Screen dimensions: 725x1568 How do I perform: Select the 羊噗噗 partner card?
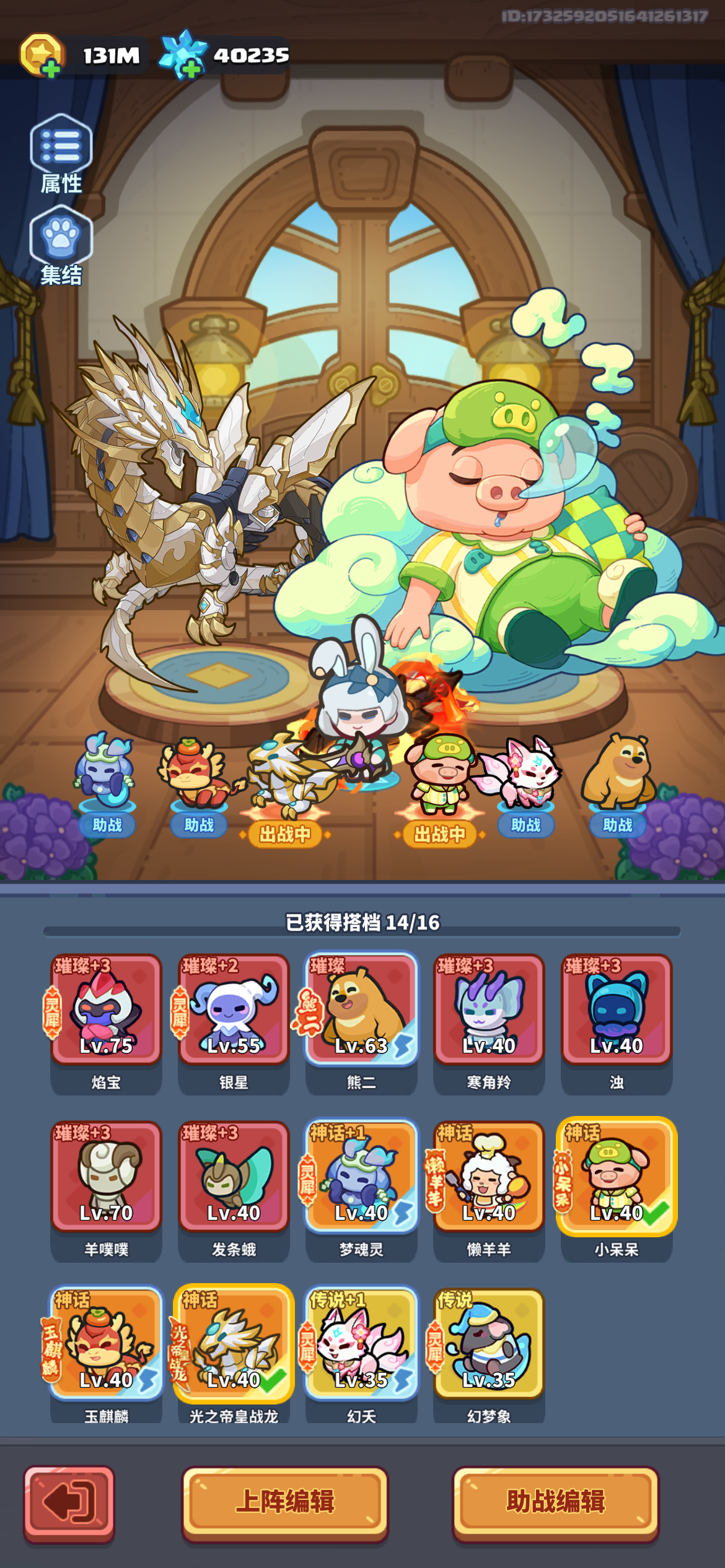point(106,1190)
